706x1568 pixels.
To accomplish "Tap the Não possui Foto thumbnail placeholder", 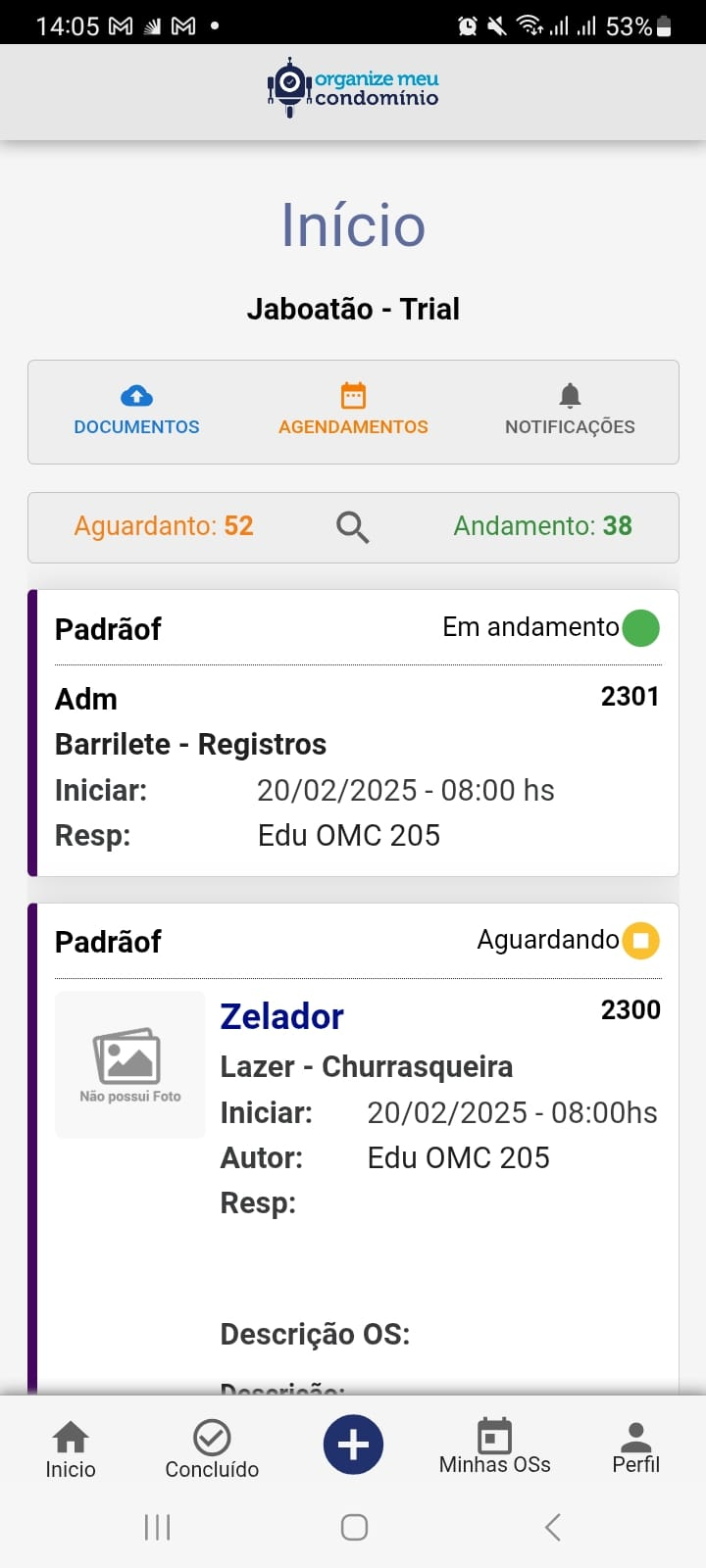I will (x=129, y=1064).
